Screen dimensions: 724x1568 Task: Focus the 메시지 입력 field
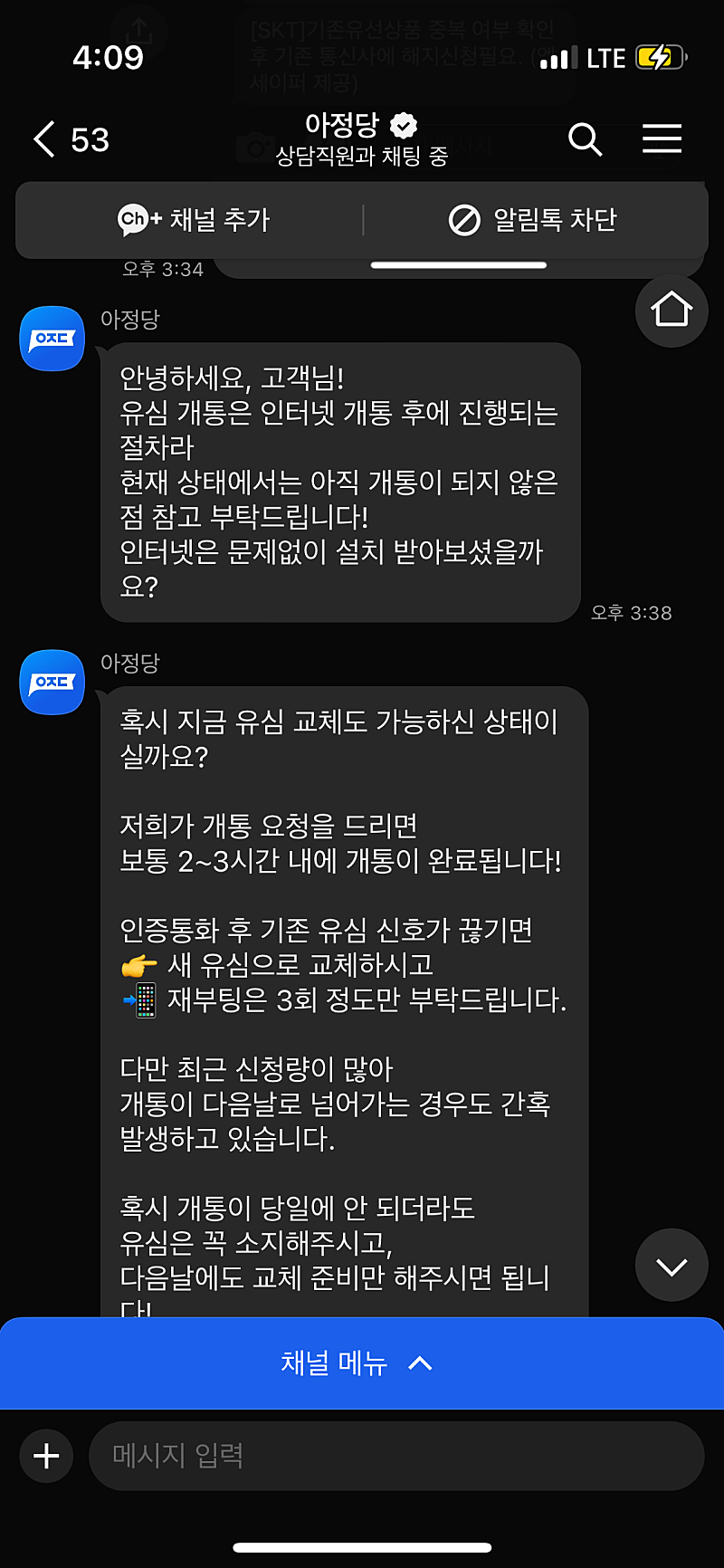pyautogui.click(x=396, y=1456)
